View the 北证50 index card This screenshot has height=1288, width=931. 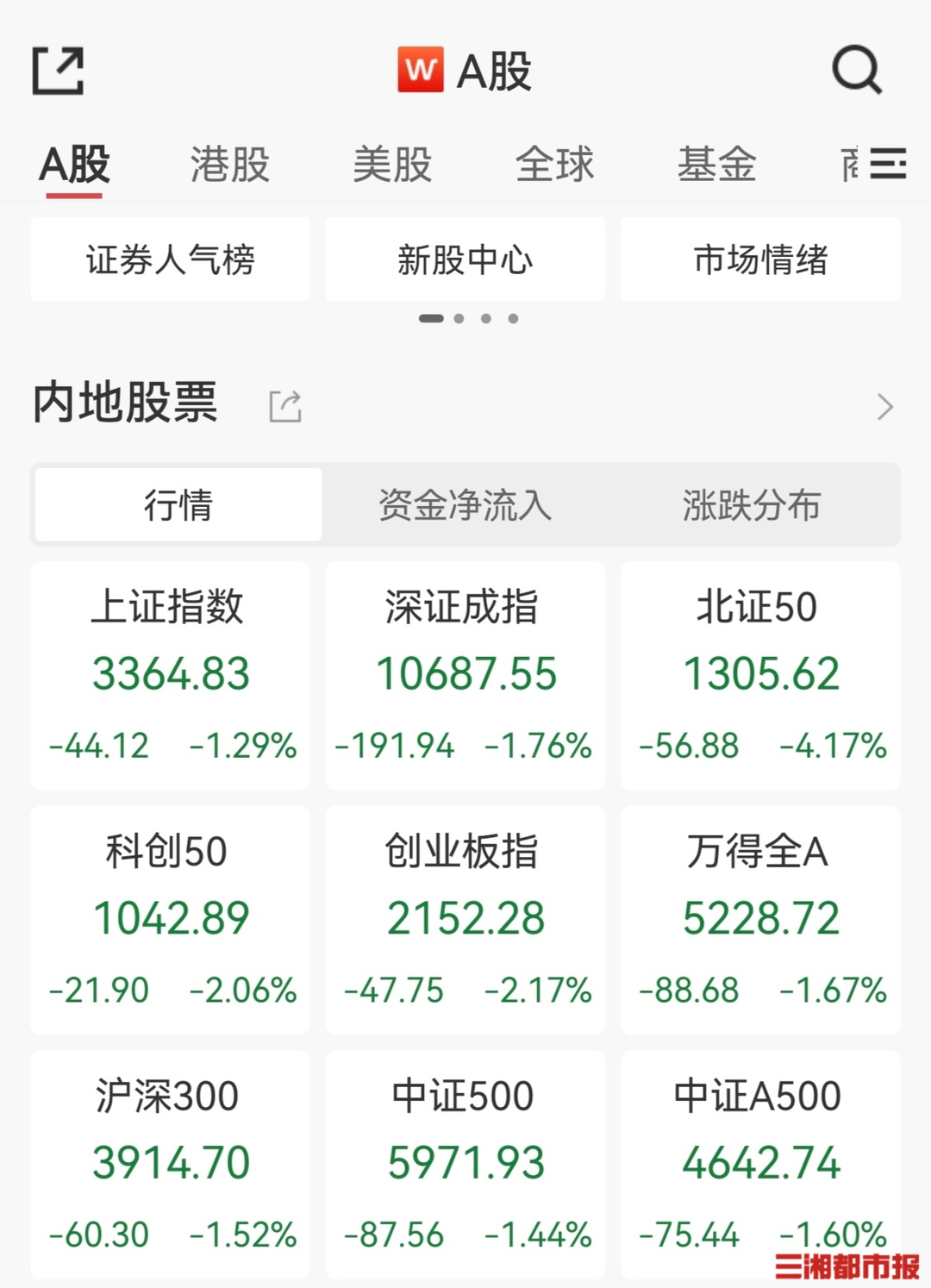tap(760, 675)
